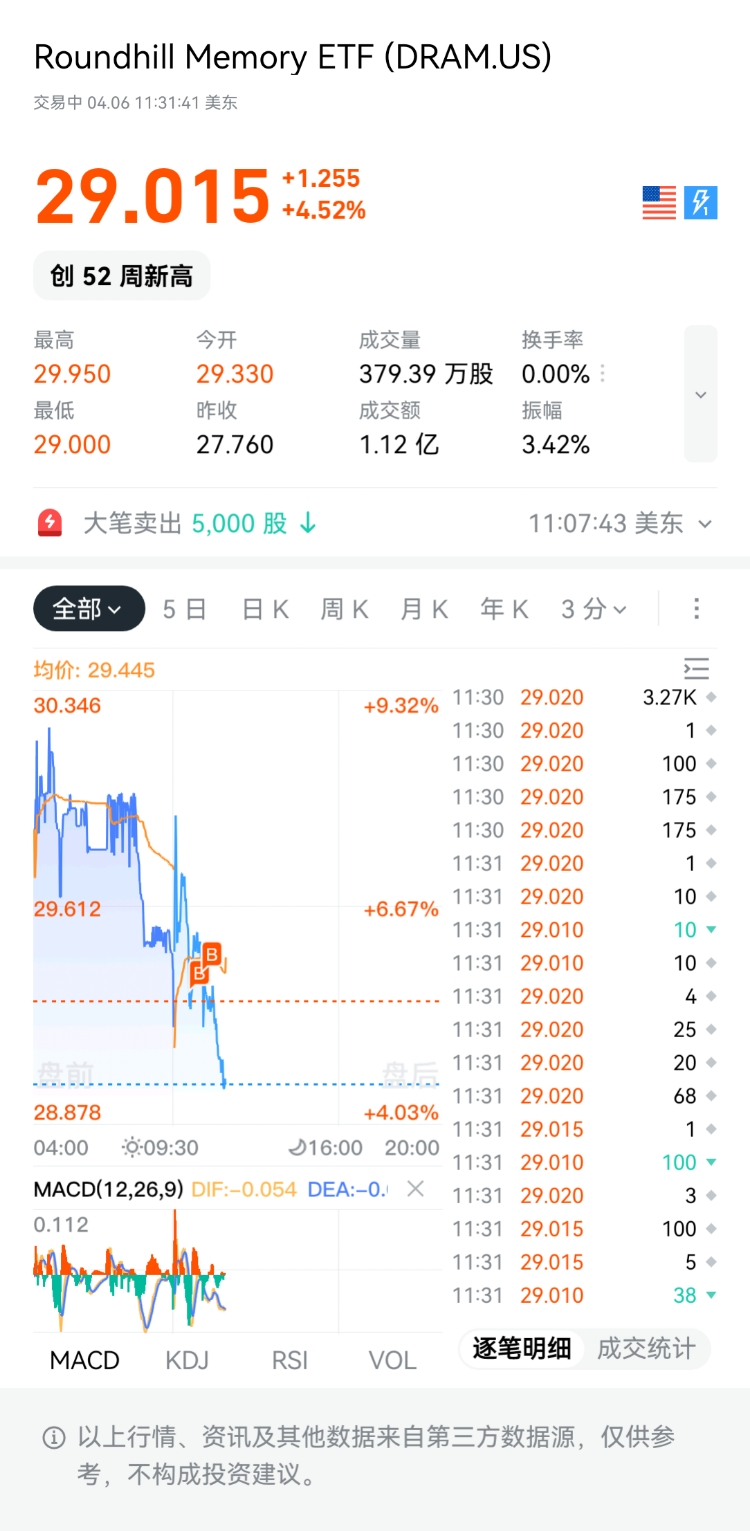Screen dimensions: 750x1531
Task: Switch to the RSI indicator
Action: (290, 1360)
